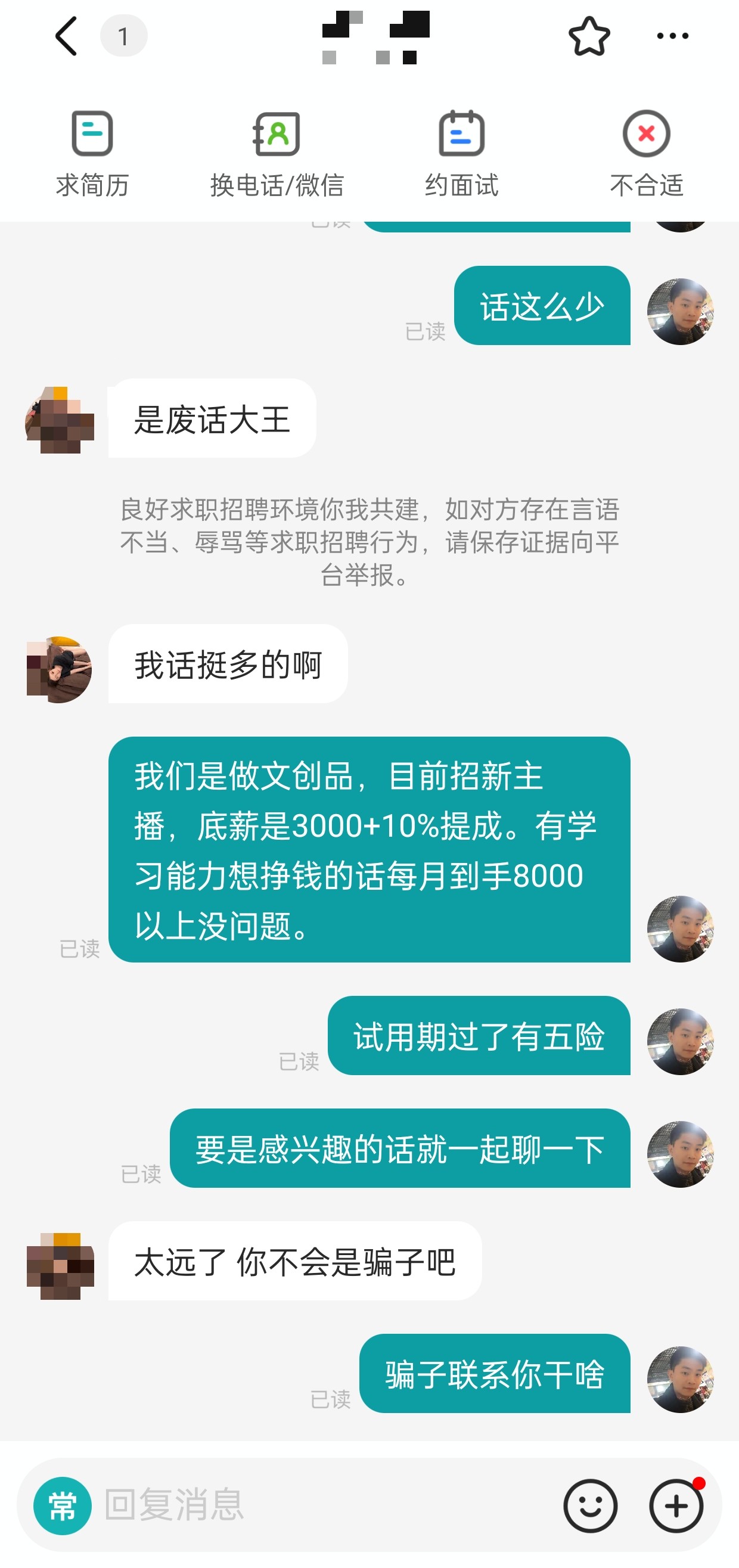Viewport: 739px width, 1568px height.
Task: Open the emoji picker
Action: [x=590, y=1505]
